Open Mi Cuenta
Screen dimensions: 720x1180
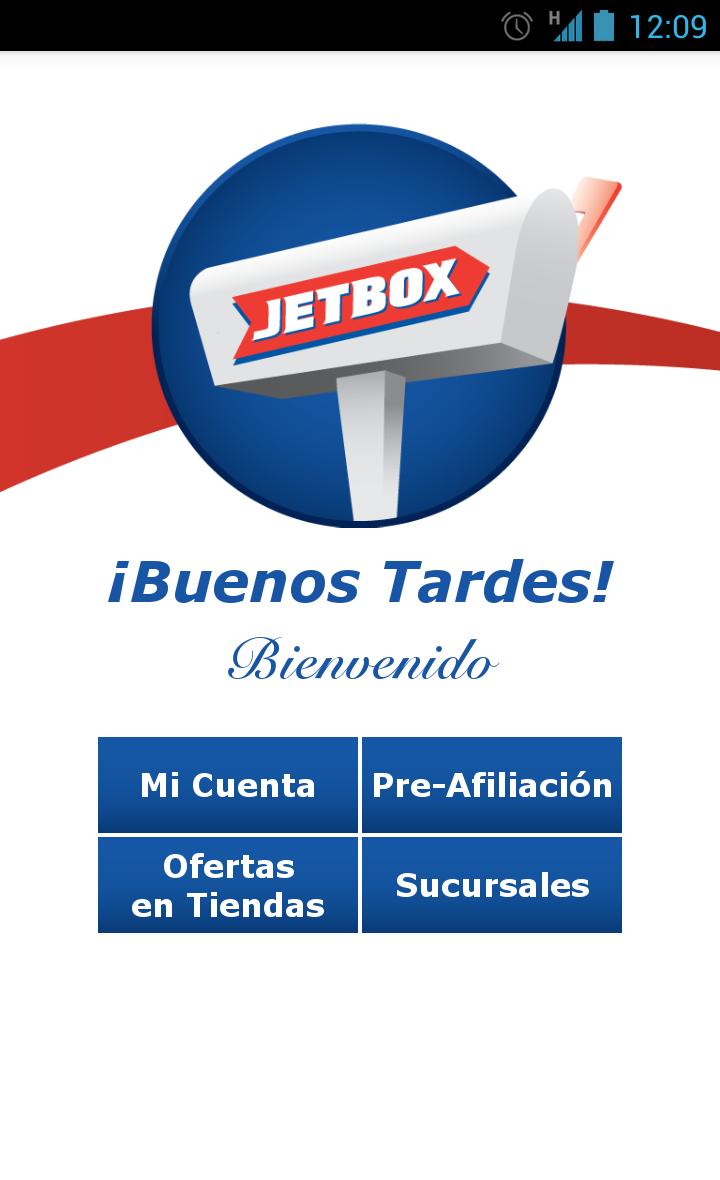coord(228,785)
